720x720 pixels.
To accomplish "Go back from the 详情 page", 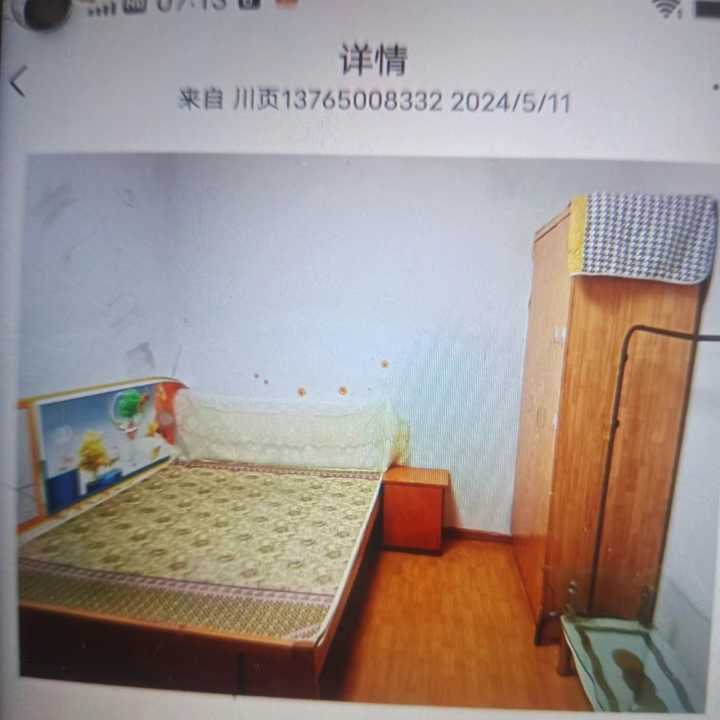I will (18, 81).
